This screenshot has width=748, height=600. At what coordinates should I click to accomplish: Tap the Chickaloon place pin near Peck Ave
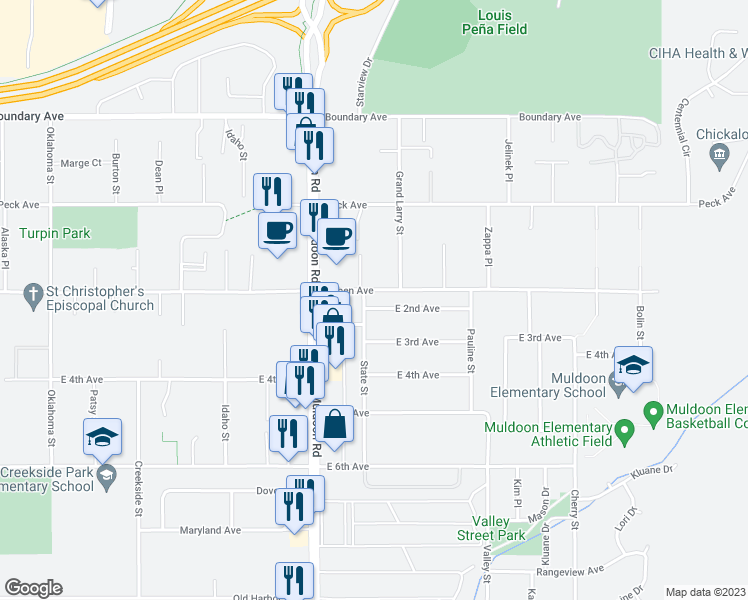718,154
